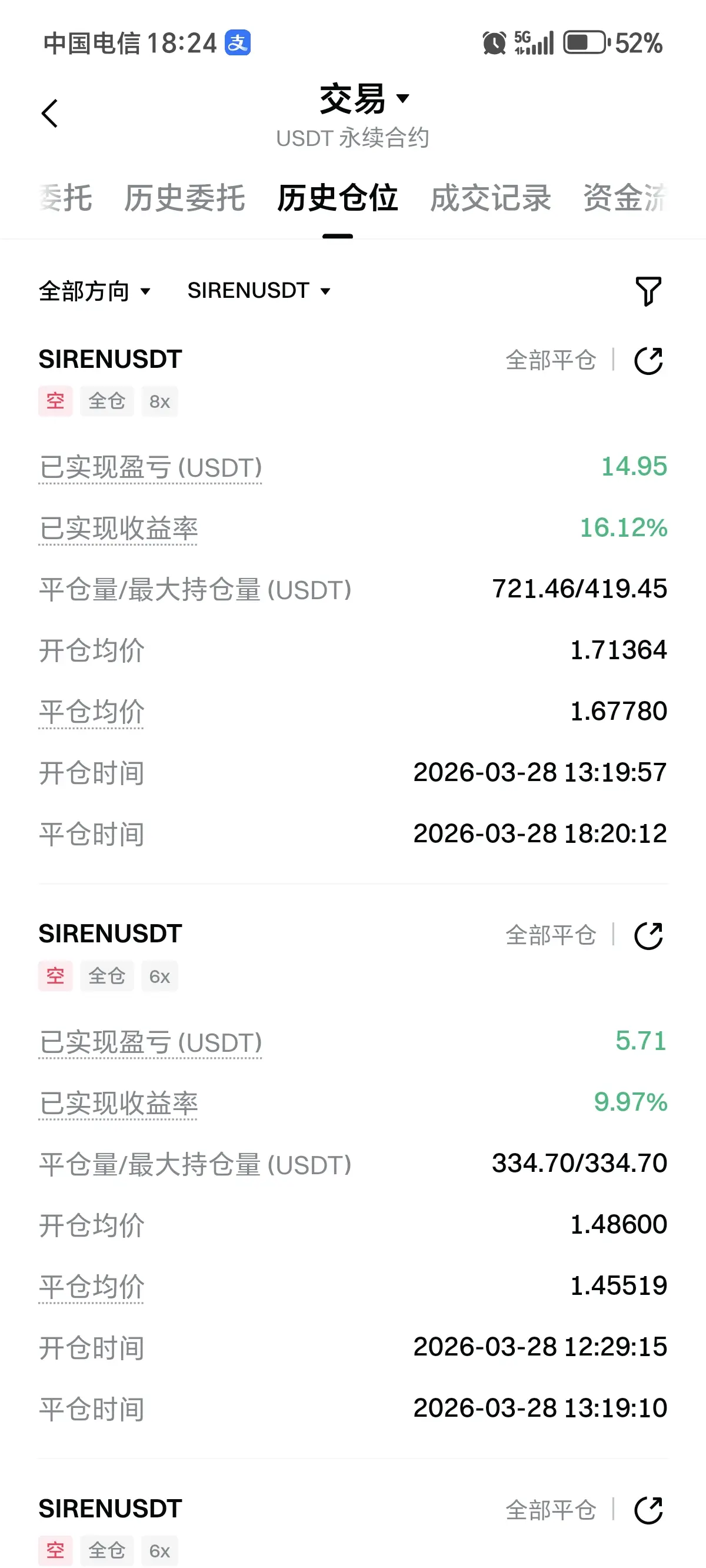Tap 已实现收益率 label on the 9.97% position
706x1568 pixels.
pyautogui.click(x=118, y=1104)
